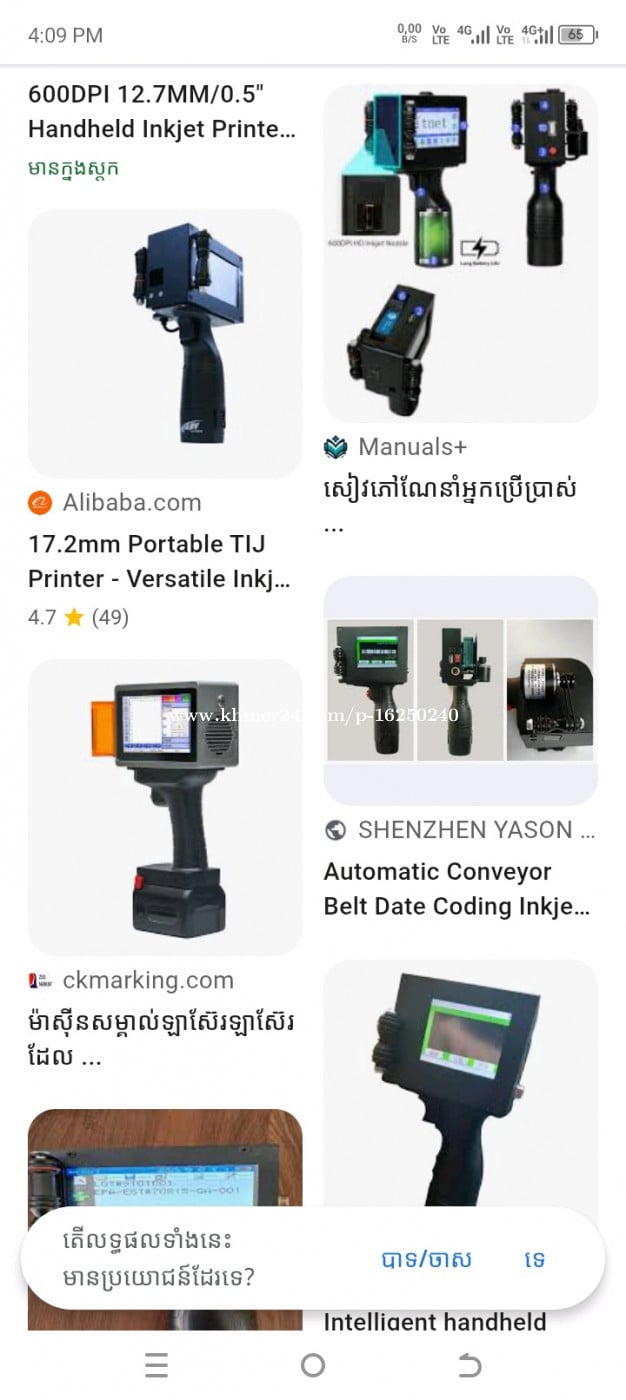Answer ទេ to the results feedback prompt

[534, 1259]
